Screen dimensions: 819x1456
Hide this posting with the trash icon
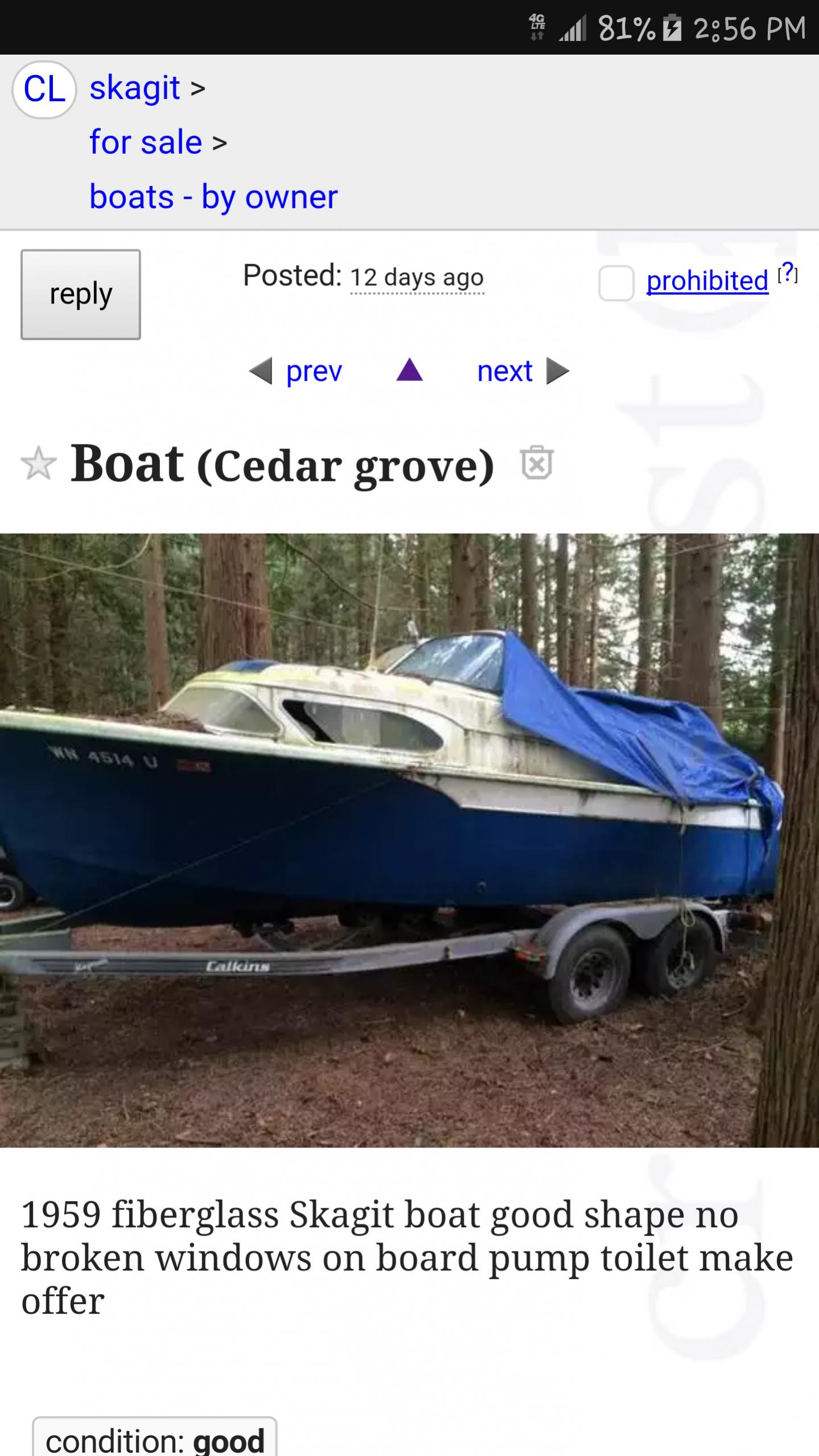pyautogui.click(x=536, y=462)
